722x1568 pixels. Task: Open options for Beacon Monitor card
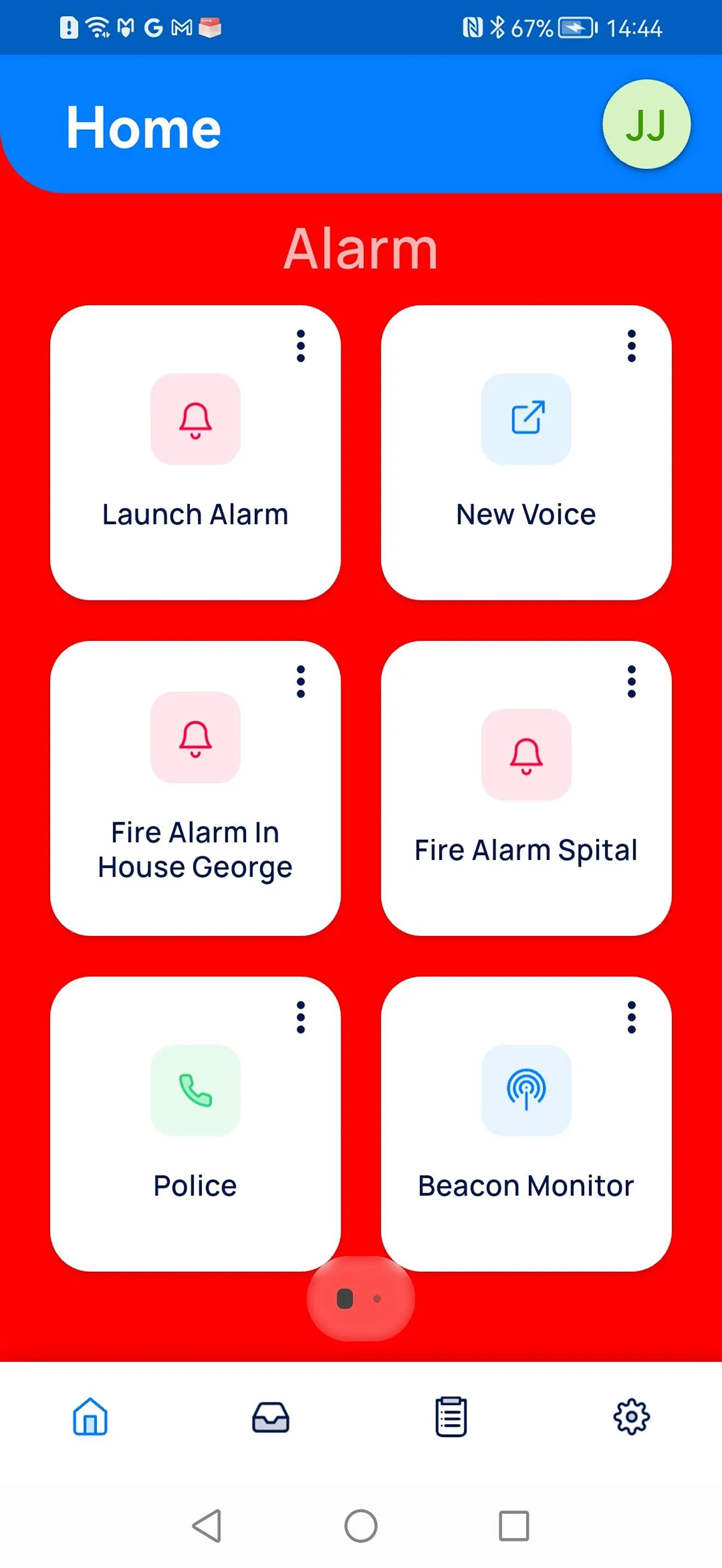[631, 1017]
